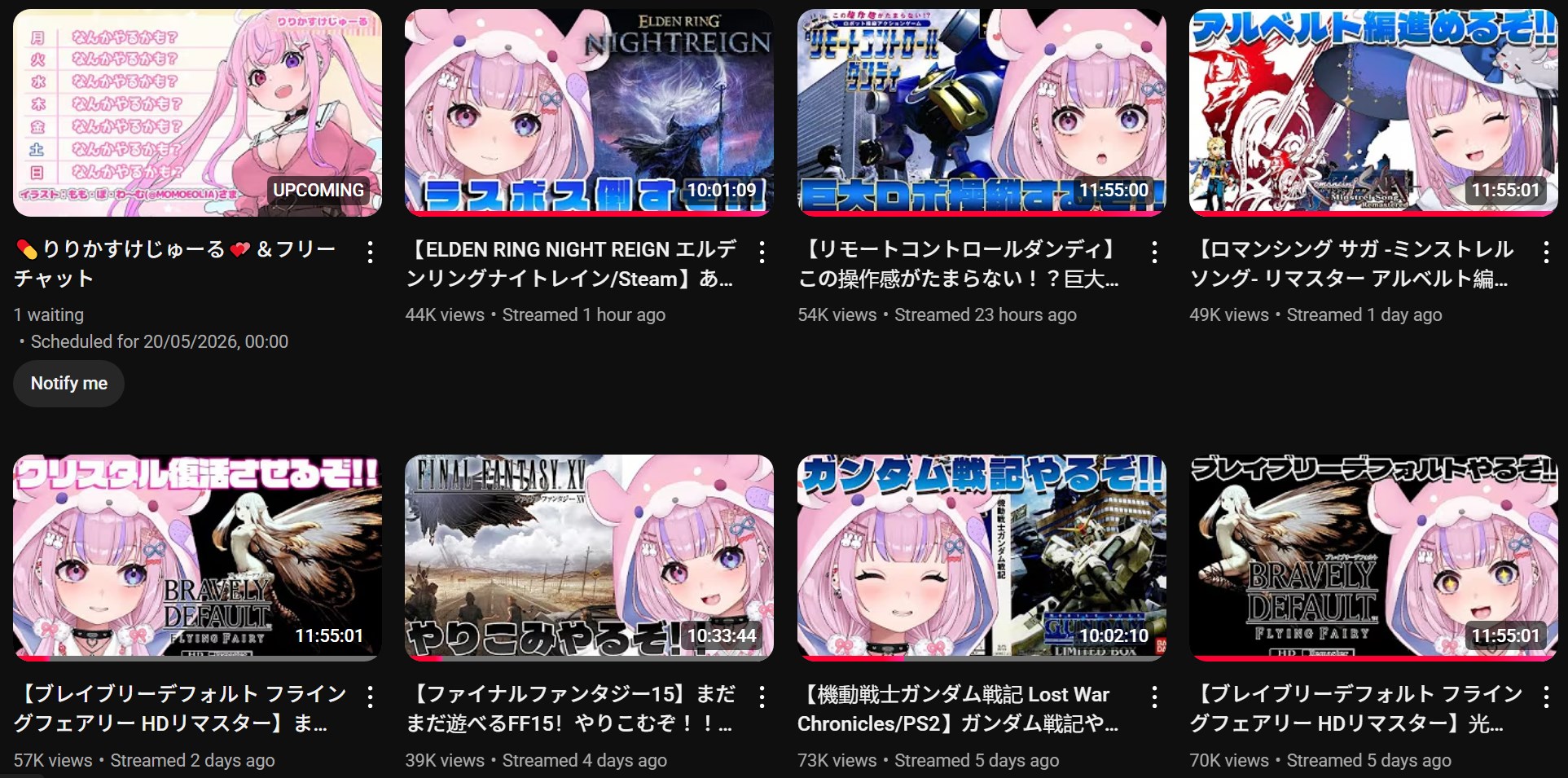Play the ファイナルファンタジー15 stream
The height and width of the screenshot is (778, 1568).
click(589, 558)
